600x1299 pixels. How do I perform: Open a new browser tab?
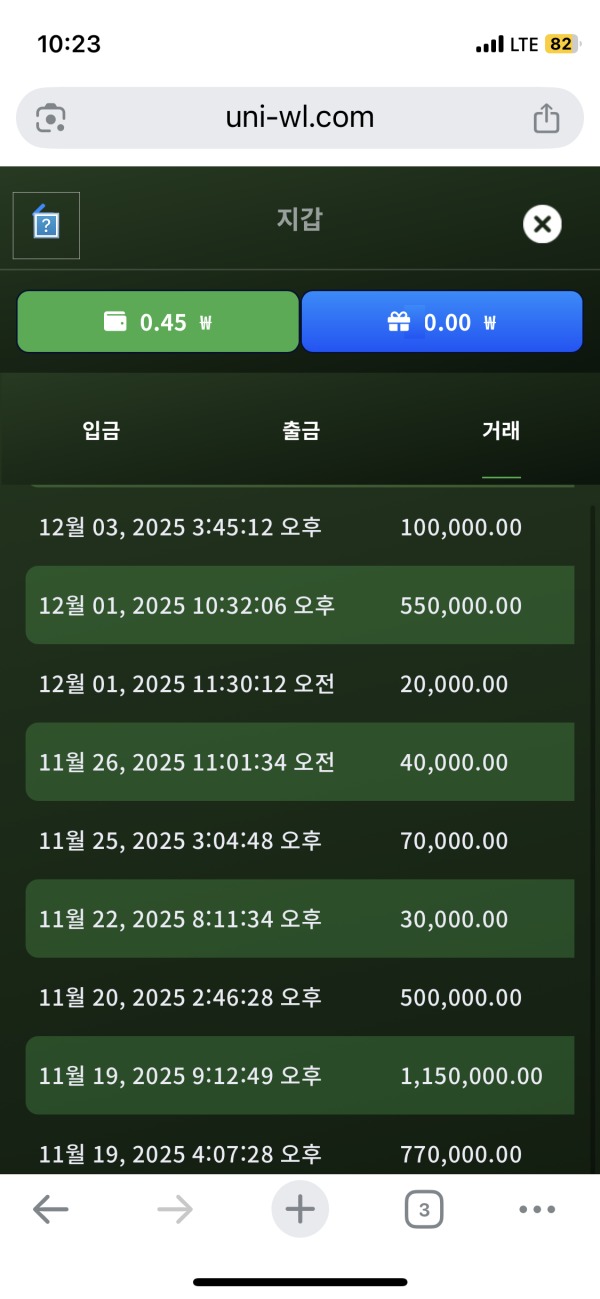pyautogui.click(x=300, y=1210)
